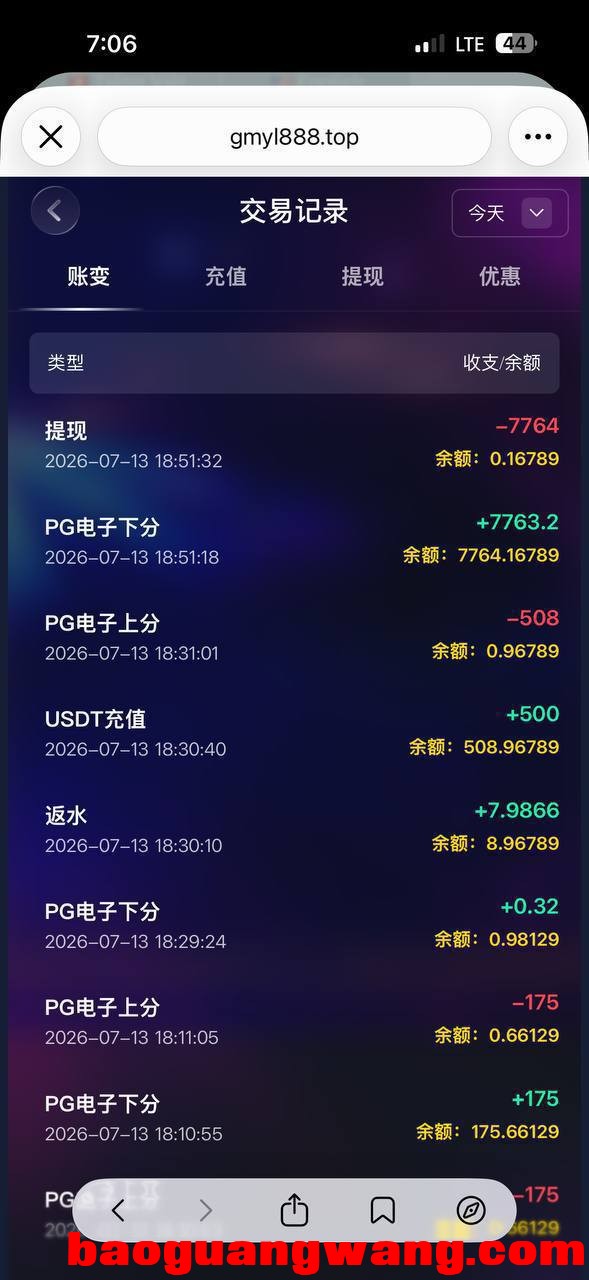The image size is (589, 1280).
Task: Open the browser's three-dot menu
Action: click(538, 137)
